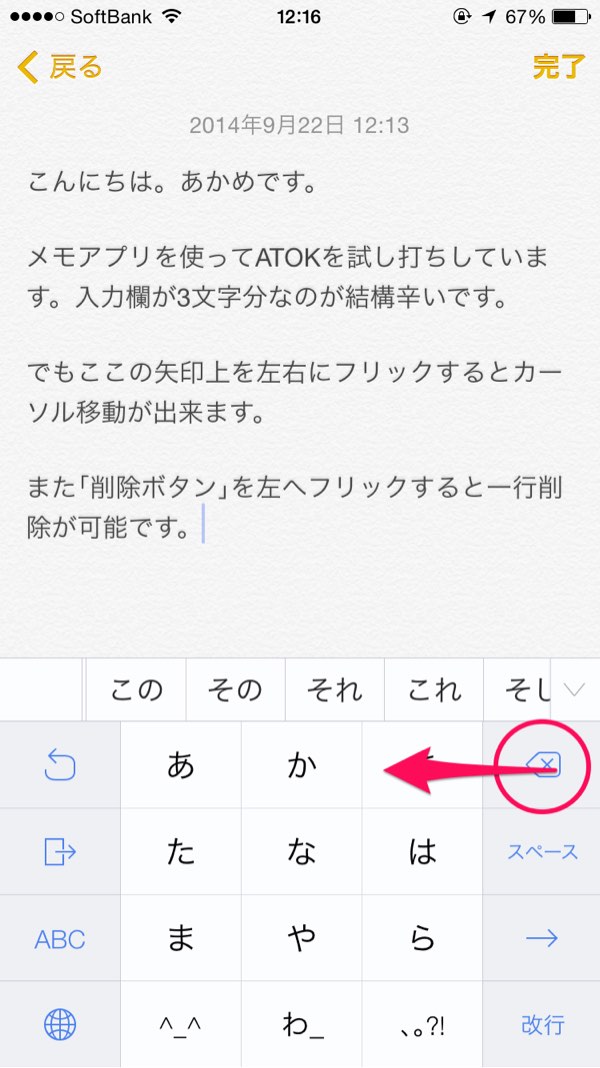Tap the 改行 return key
600x1068 pixels.
(541, 1024)
